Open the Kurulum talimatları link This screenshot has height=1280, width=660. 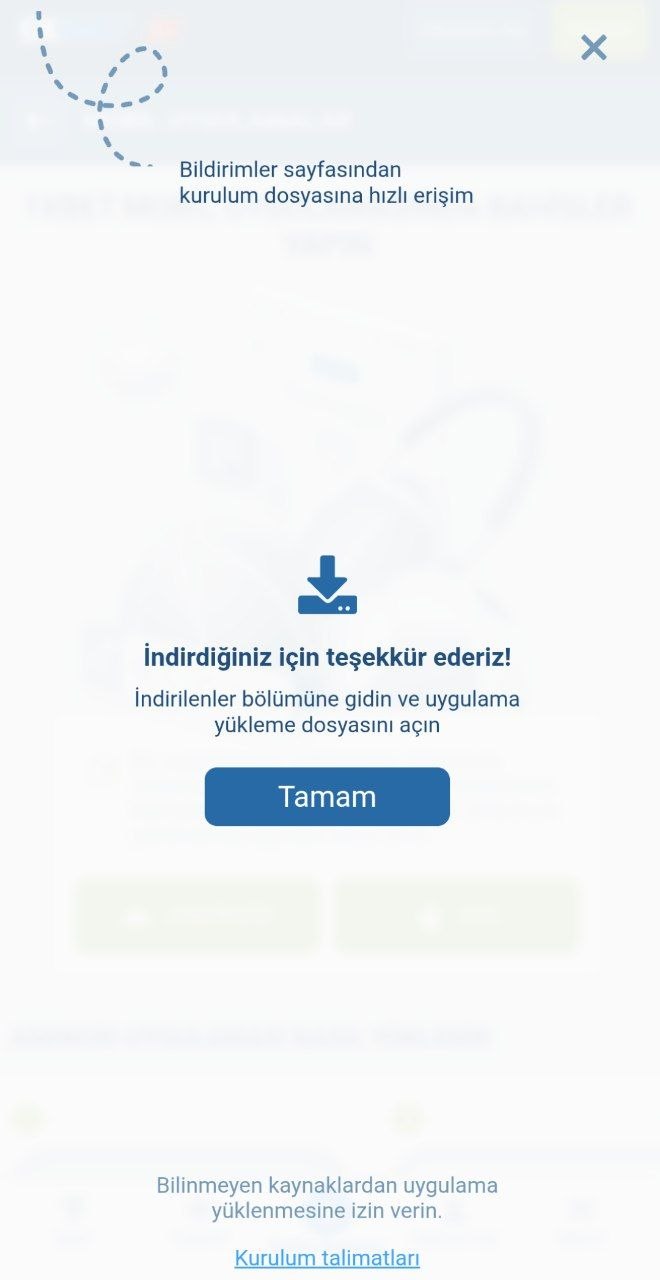click(x=327, y=1258)
